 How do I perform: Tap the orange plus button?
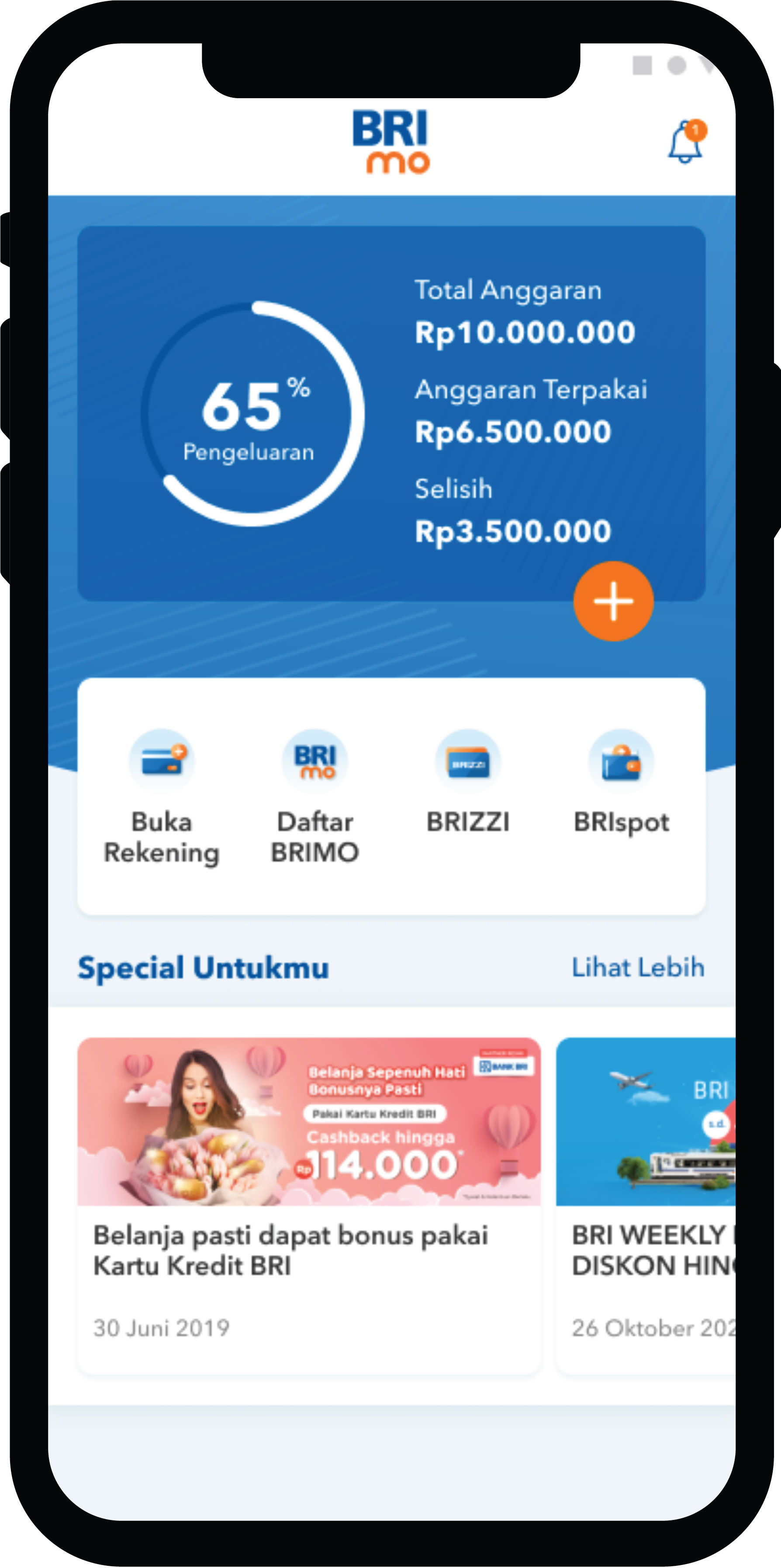click(x=613, y=601)
